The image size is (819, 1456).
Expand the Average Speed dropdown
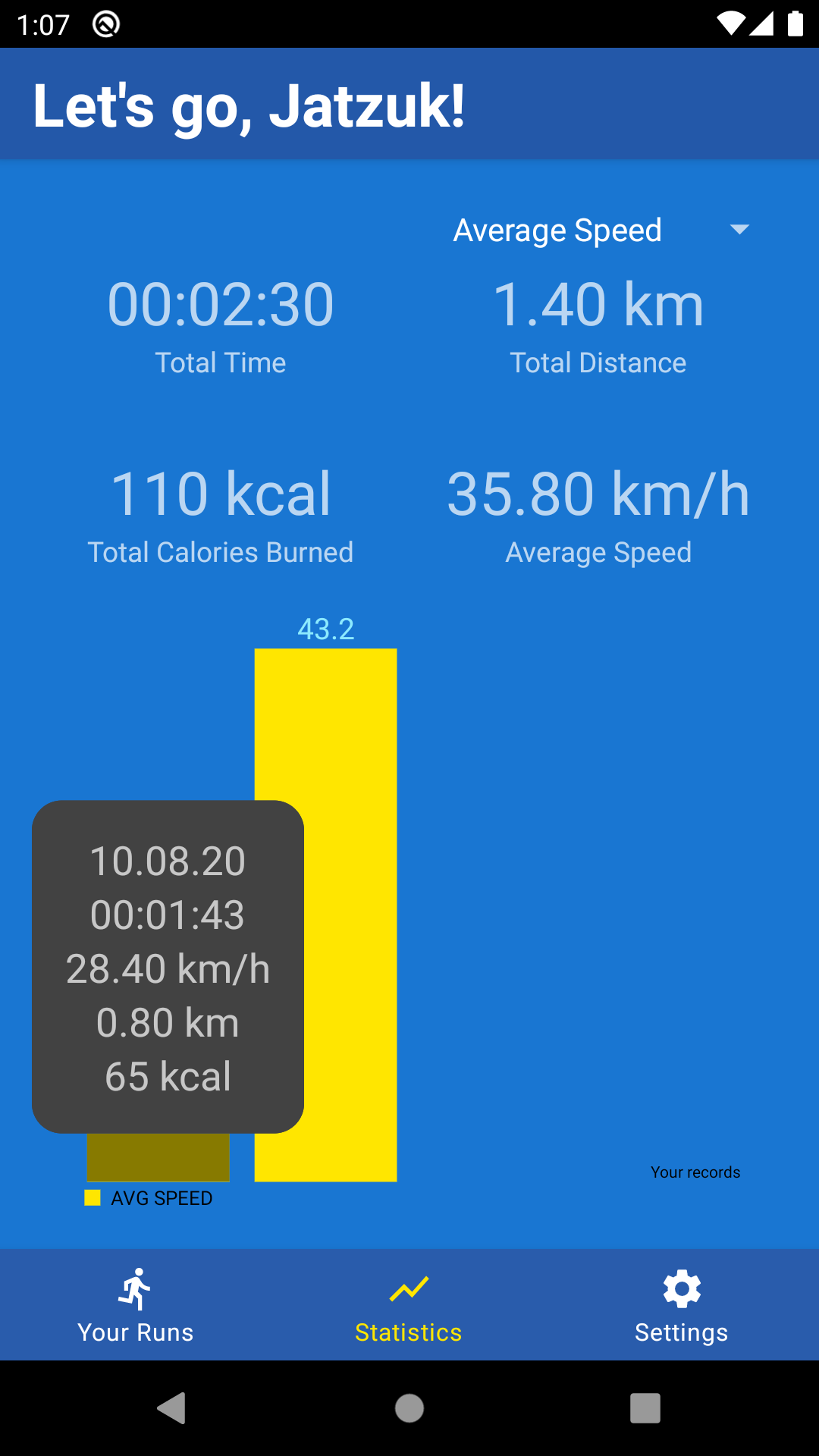[x=599, y=231]
